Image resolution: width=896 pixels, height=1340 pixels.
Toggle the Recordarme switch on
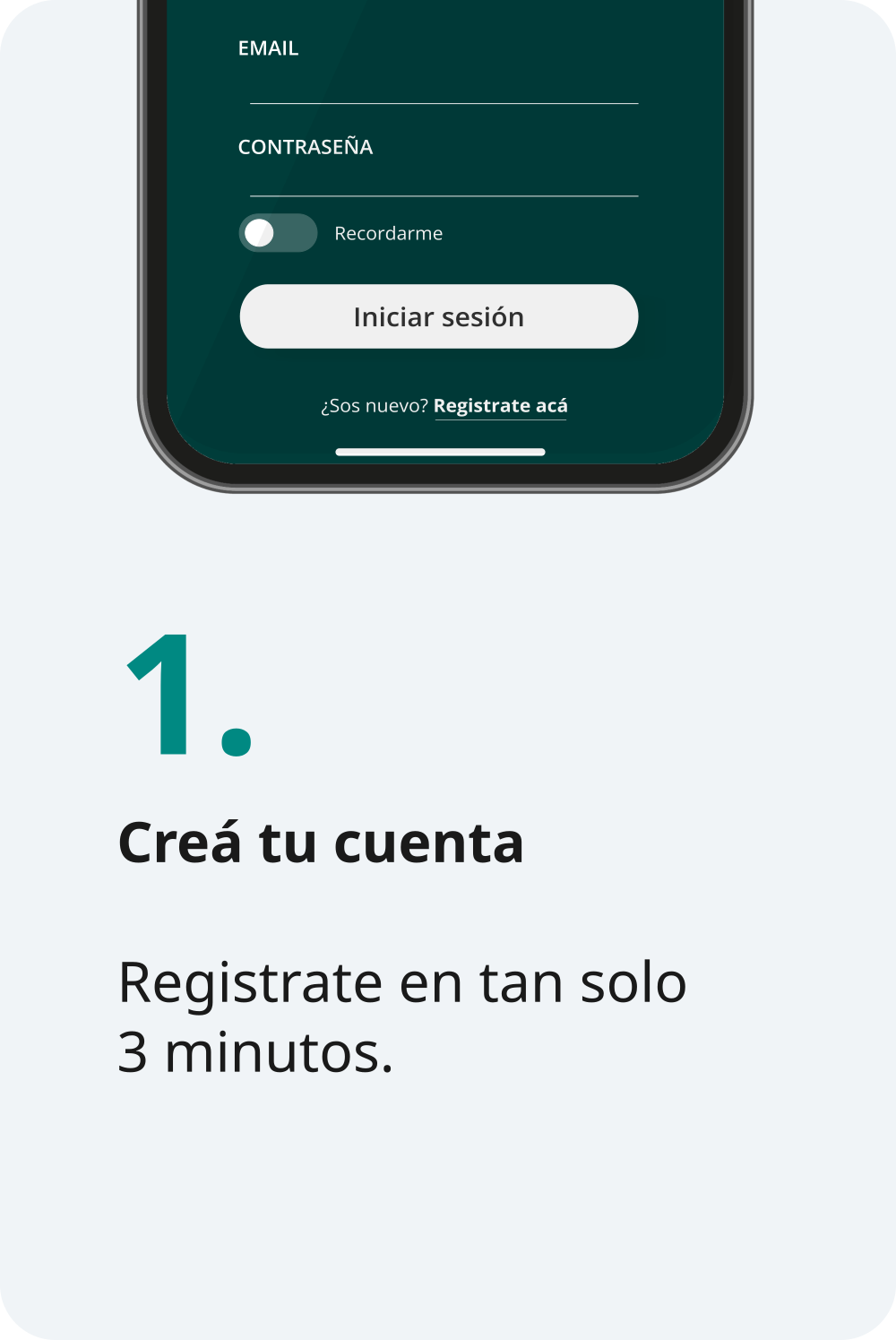pos(279,232)
